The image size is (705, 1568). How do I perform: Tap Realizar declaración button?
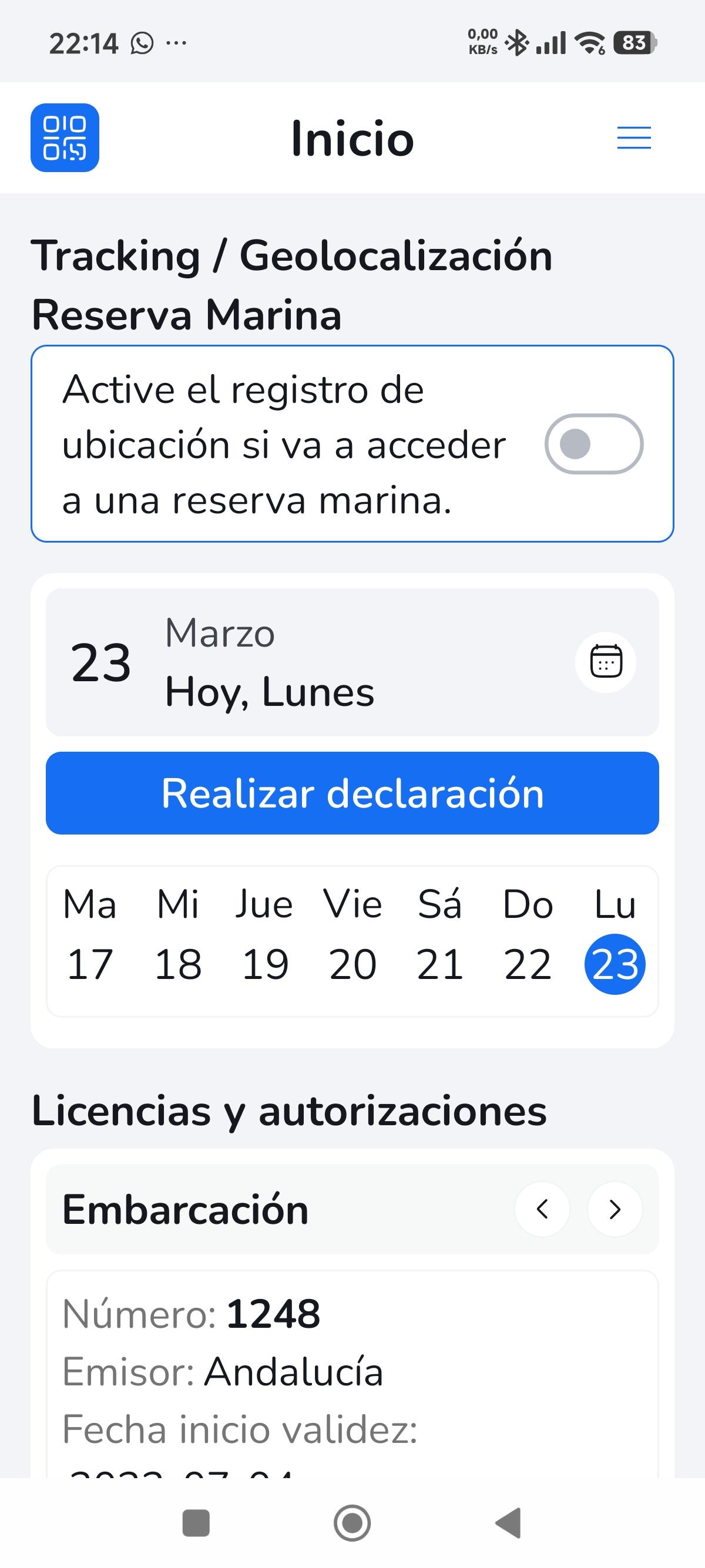coord(352,793)
